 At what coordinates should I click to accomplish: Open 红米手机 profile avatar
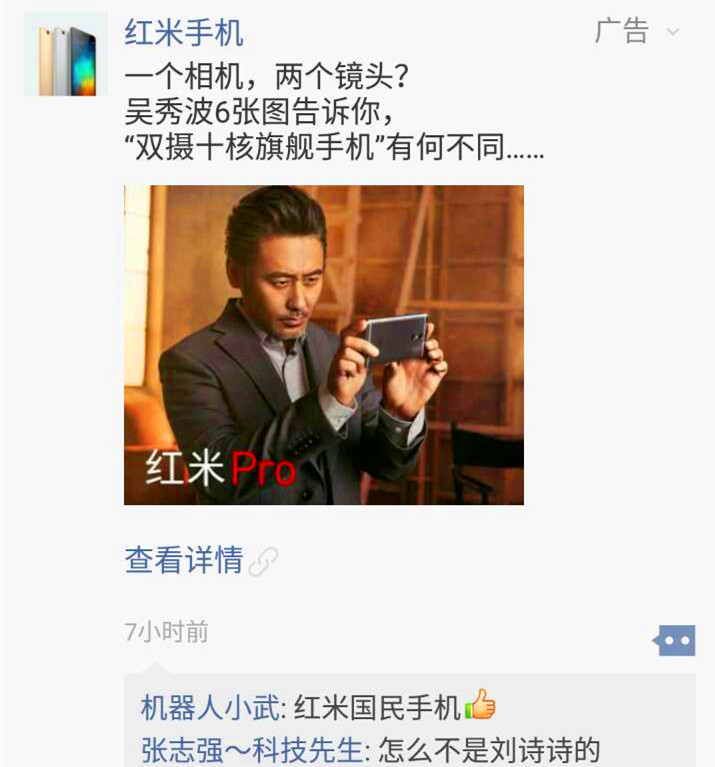pyautogui.click(x=67, y=55)
